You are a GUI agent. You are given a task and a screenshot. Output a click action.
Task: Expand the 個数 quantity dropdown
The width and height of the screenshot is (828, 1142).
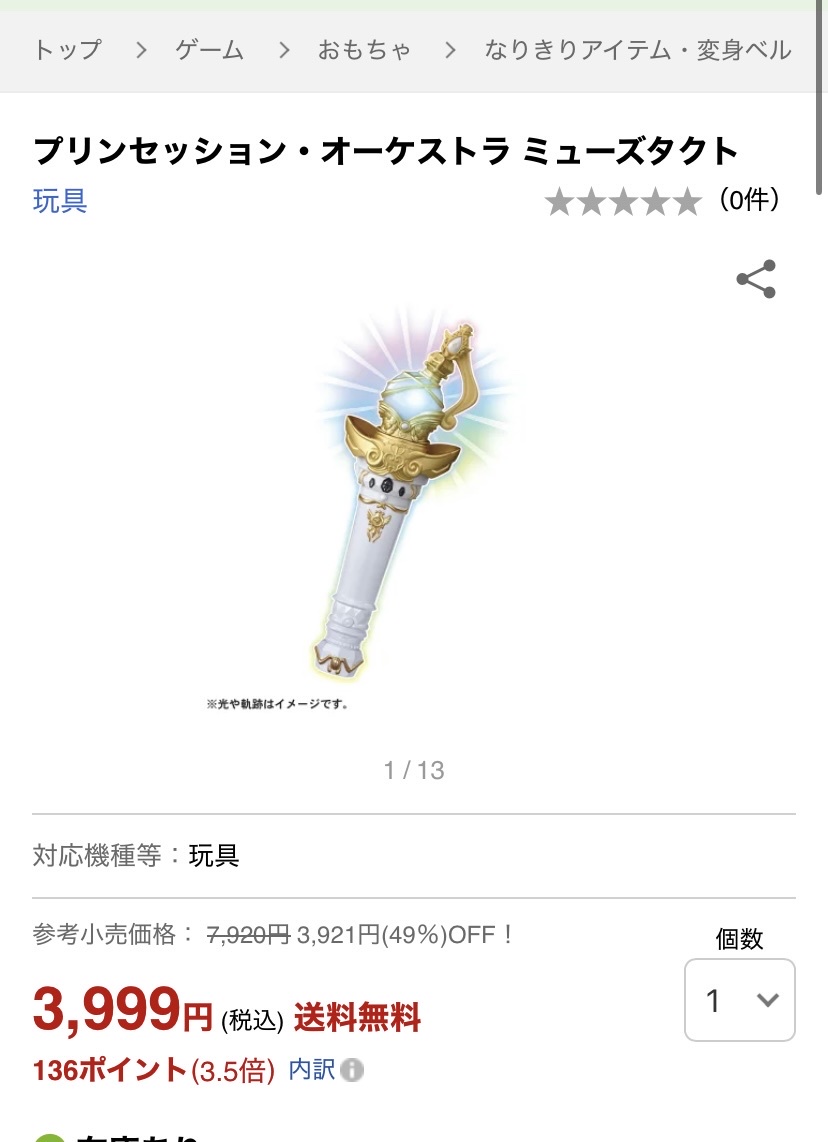(739, 1000)
